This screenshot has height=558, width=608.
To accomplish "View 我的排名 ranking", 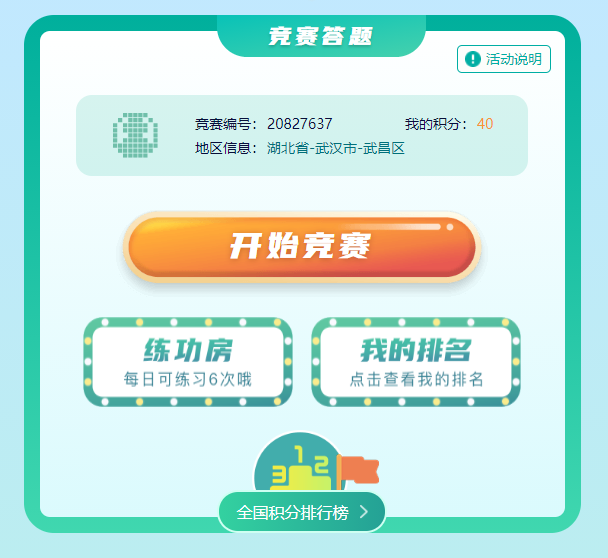I will [416, 362].
